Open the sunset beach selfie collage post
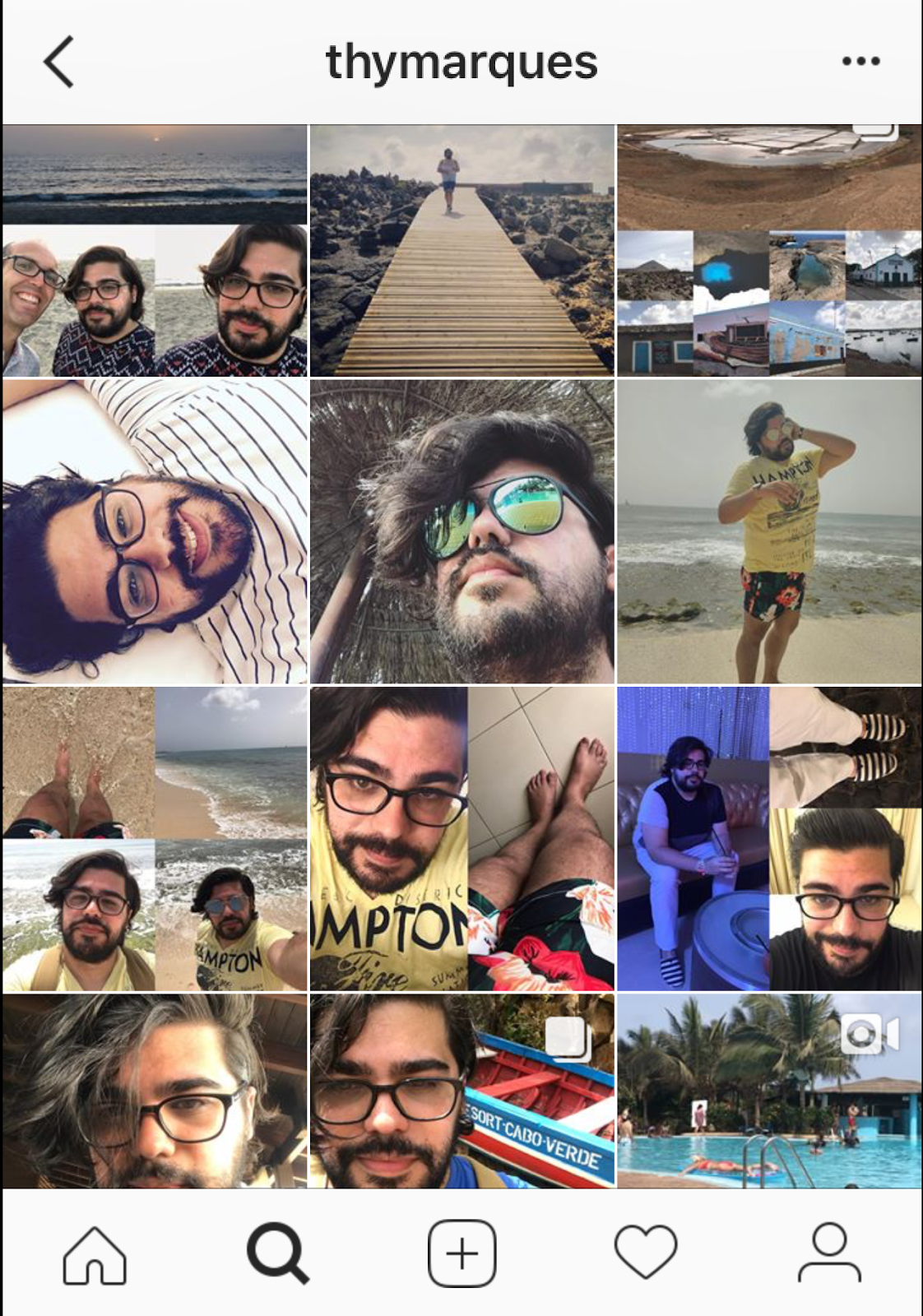Image resolution: width=923 pixels, height=1316 pixels. pyautogui.click(x=155, y=251)
